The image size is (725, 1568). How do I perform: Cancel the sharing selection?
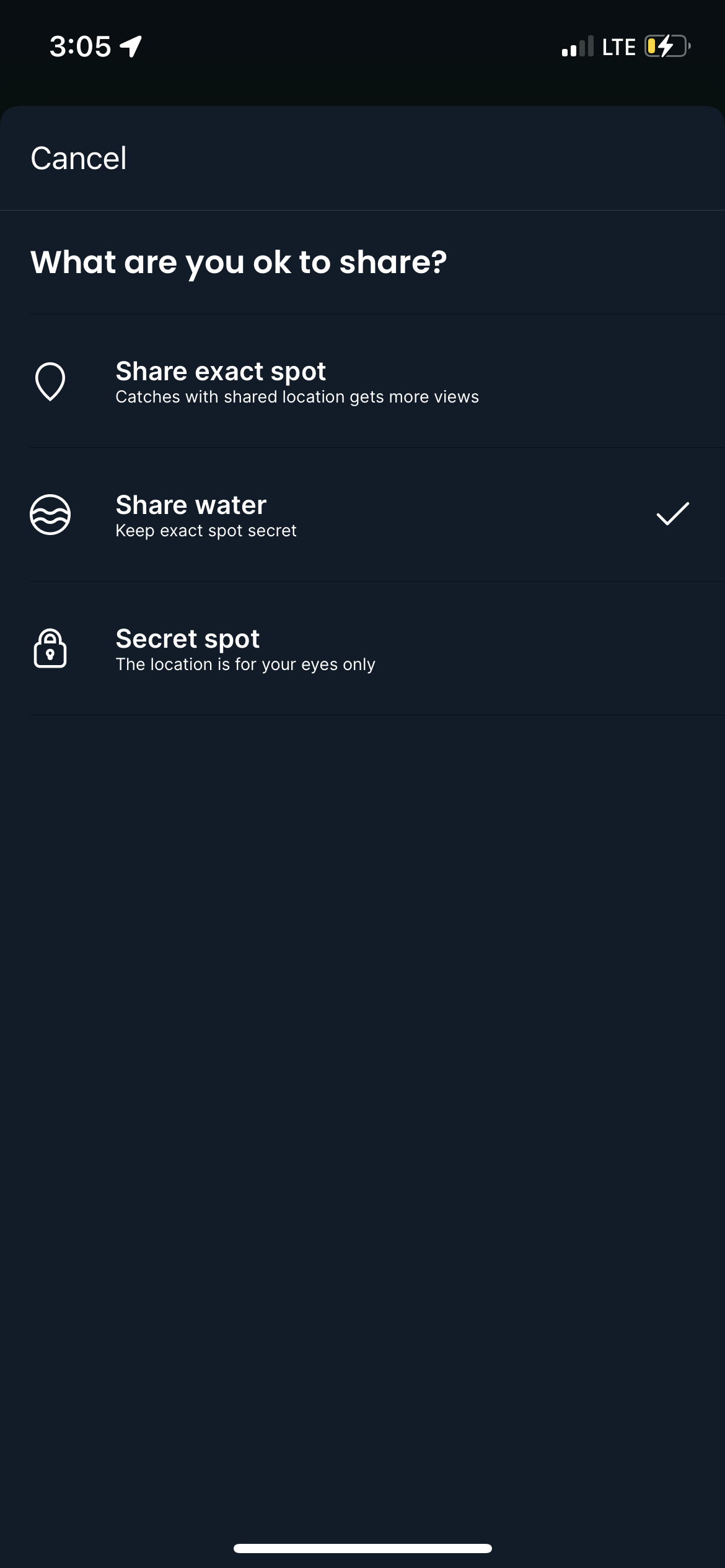click(79, 159)
